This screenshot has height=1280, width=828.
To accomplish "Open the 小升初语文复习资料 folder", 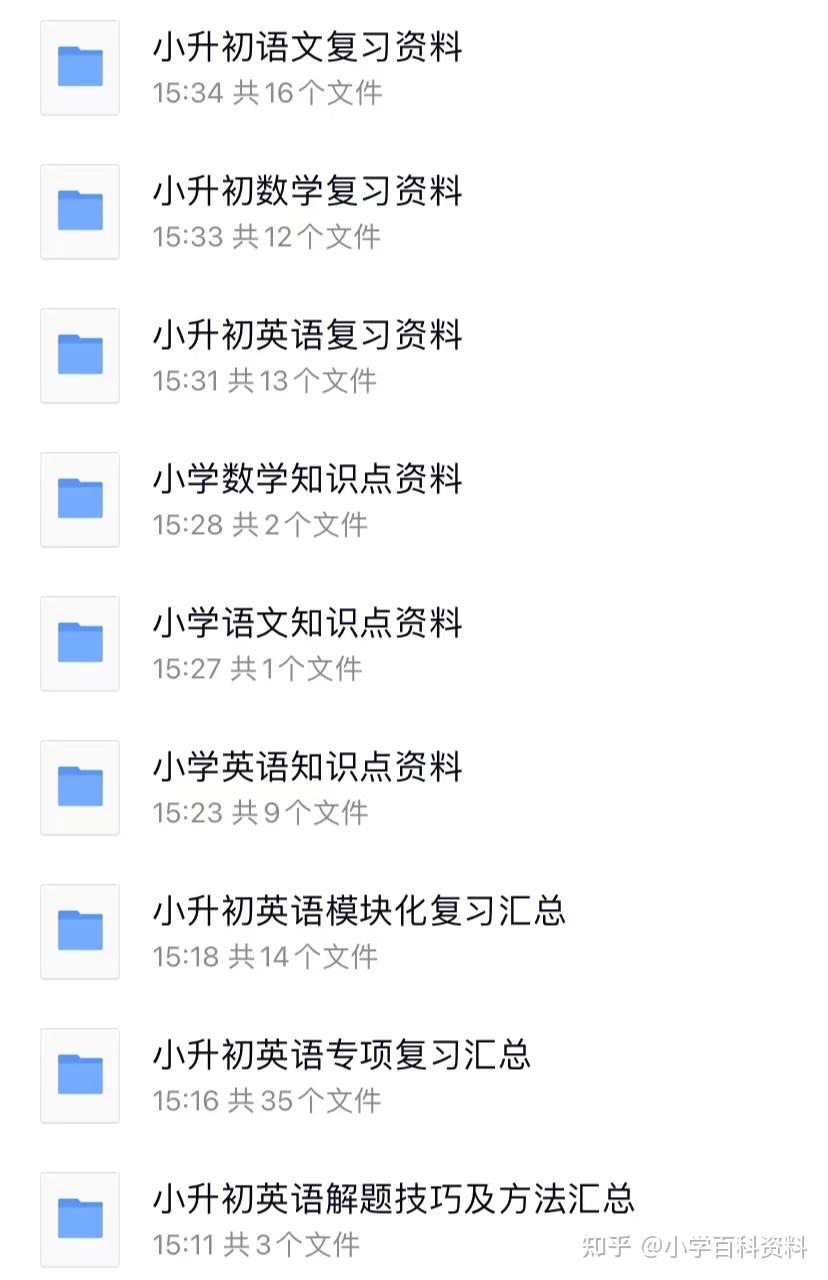I will click(x=306, y=48).
